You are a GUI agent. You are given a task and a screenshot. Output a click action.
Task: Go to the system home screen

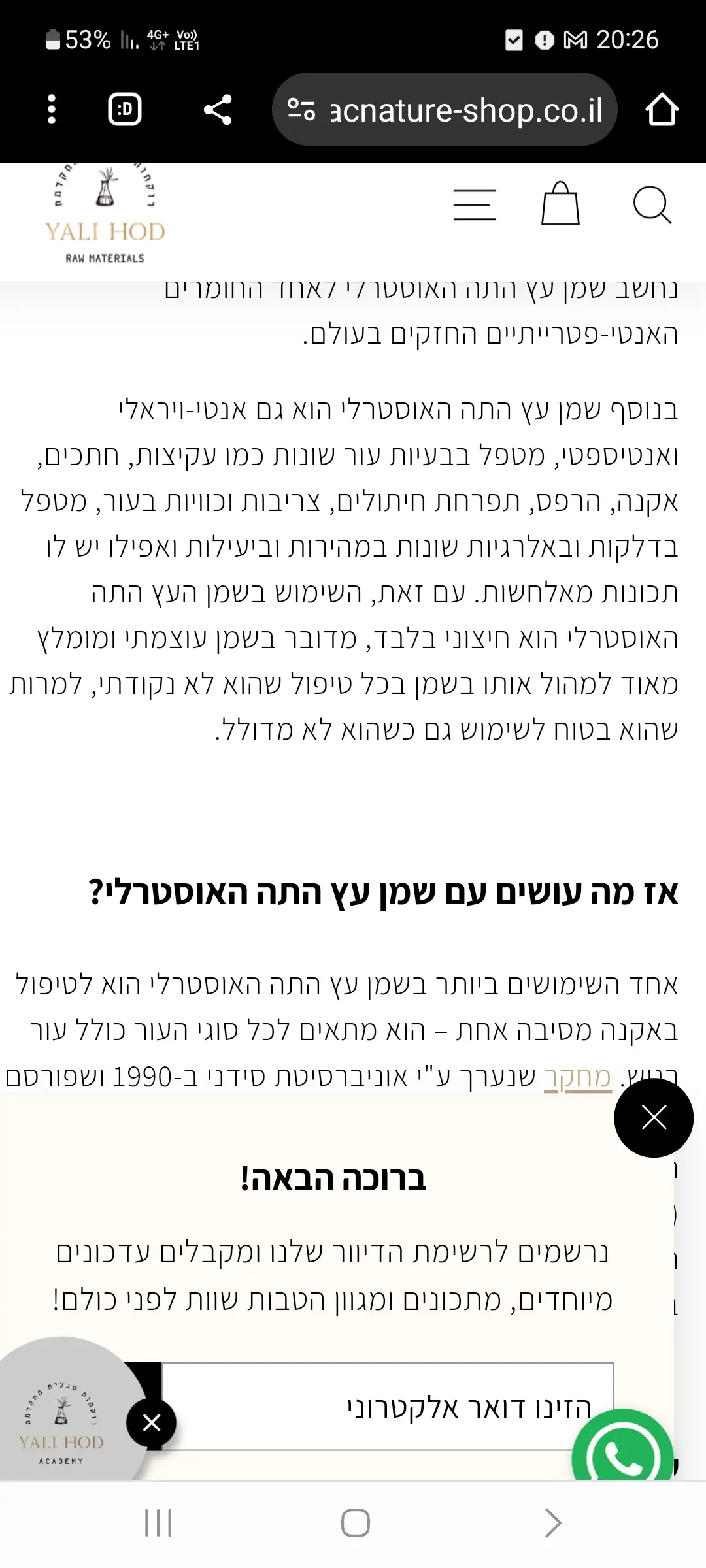(x=355, y=1523)
